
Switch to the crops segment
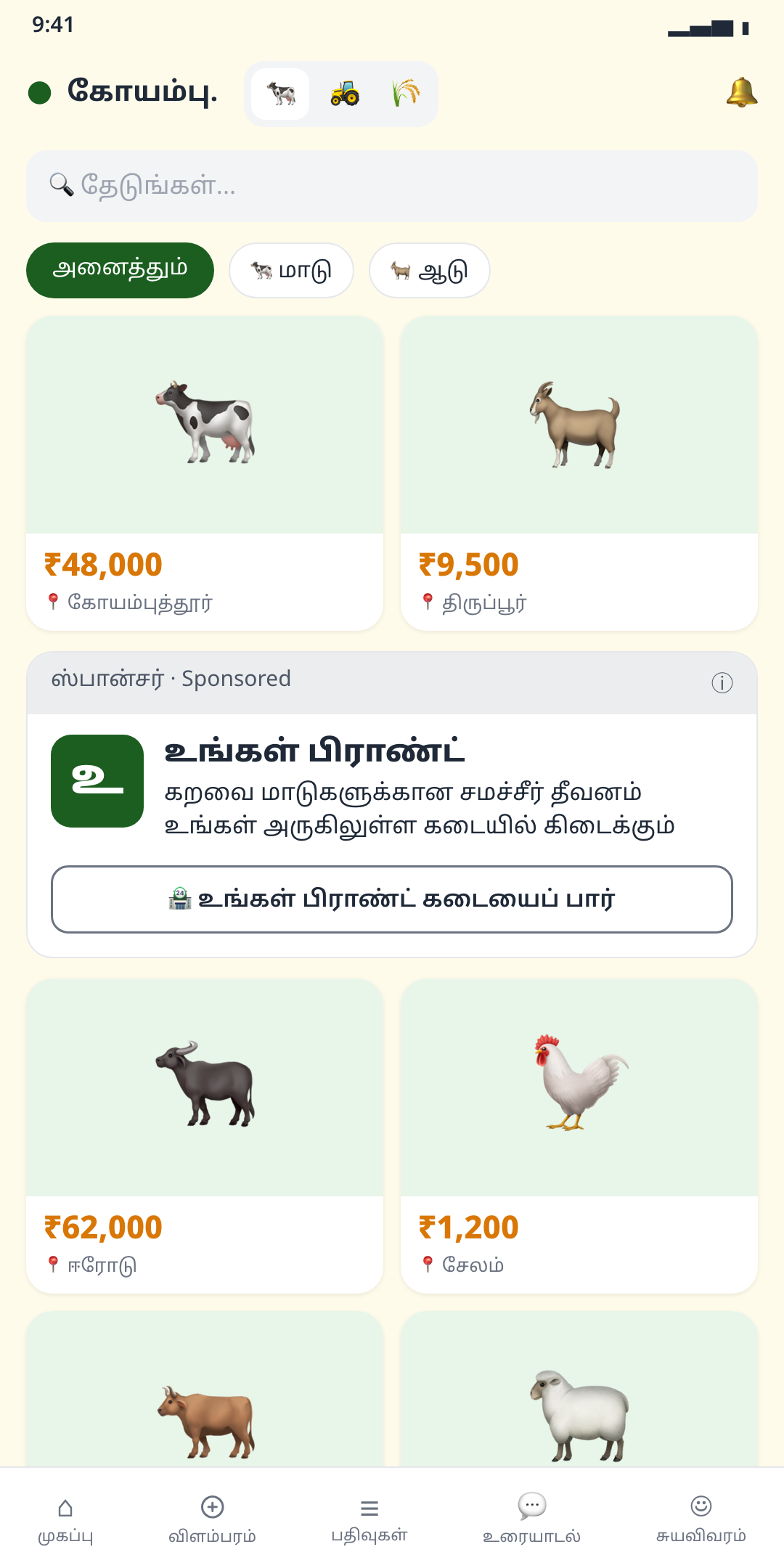[x=406, y=94]
